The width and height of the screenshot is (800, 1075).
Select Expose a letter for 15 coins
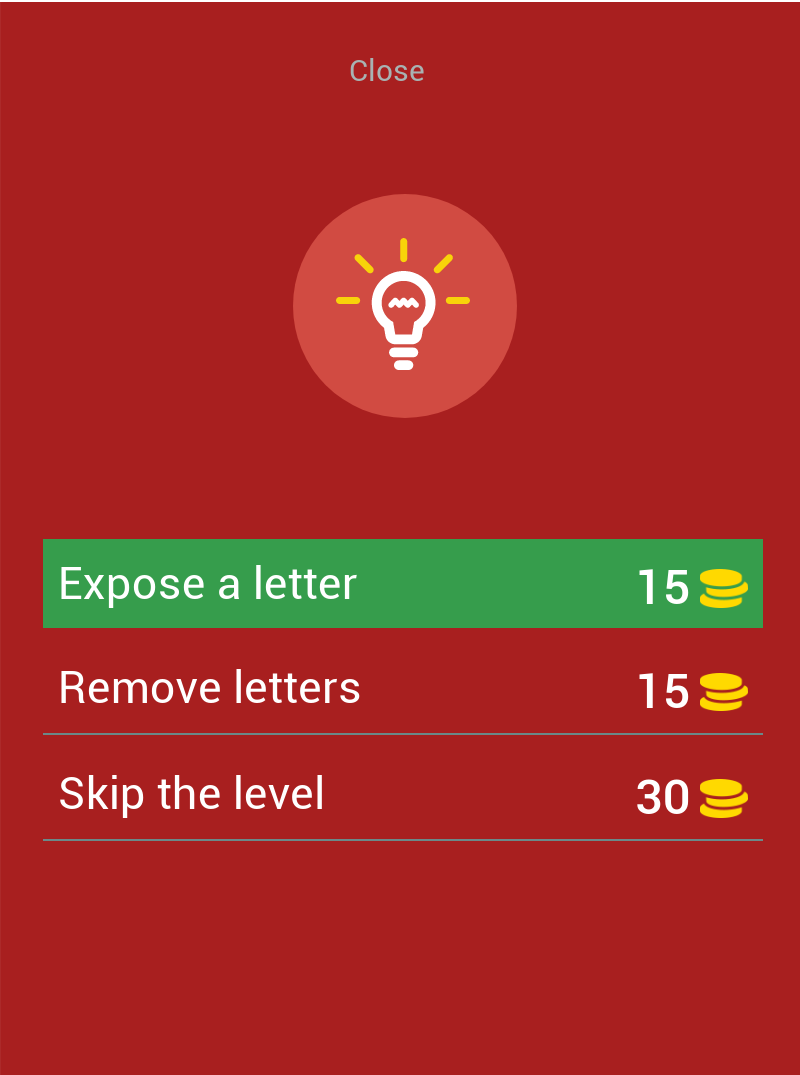(x=402, y=584)
